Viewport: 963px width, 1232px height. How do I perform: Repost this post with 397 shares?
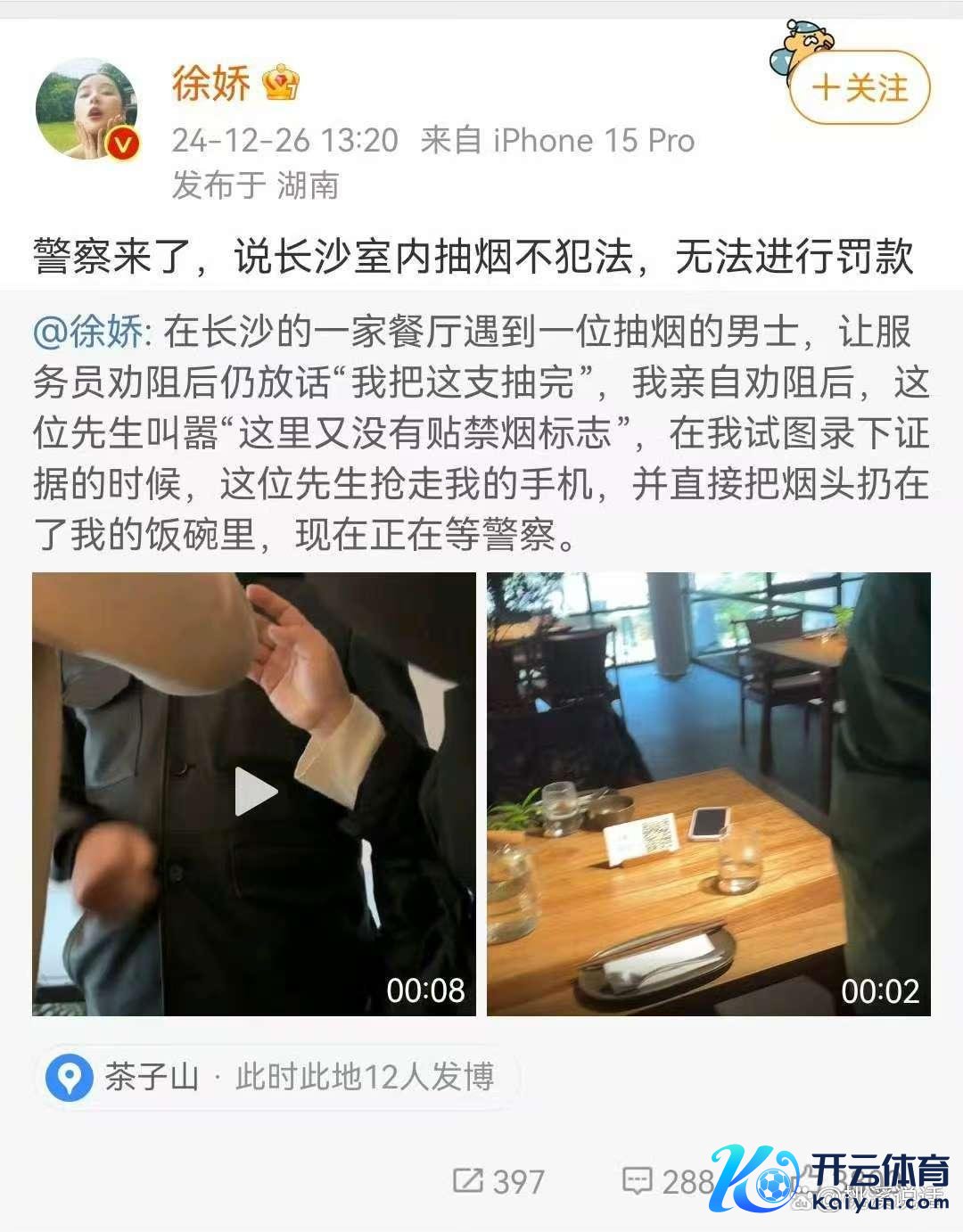pyautogui.click(x=498, y=1182)
